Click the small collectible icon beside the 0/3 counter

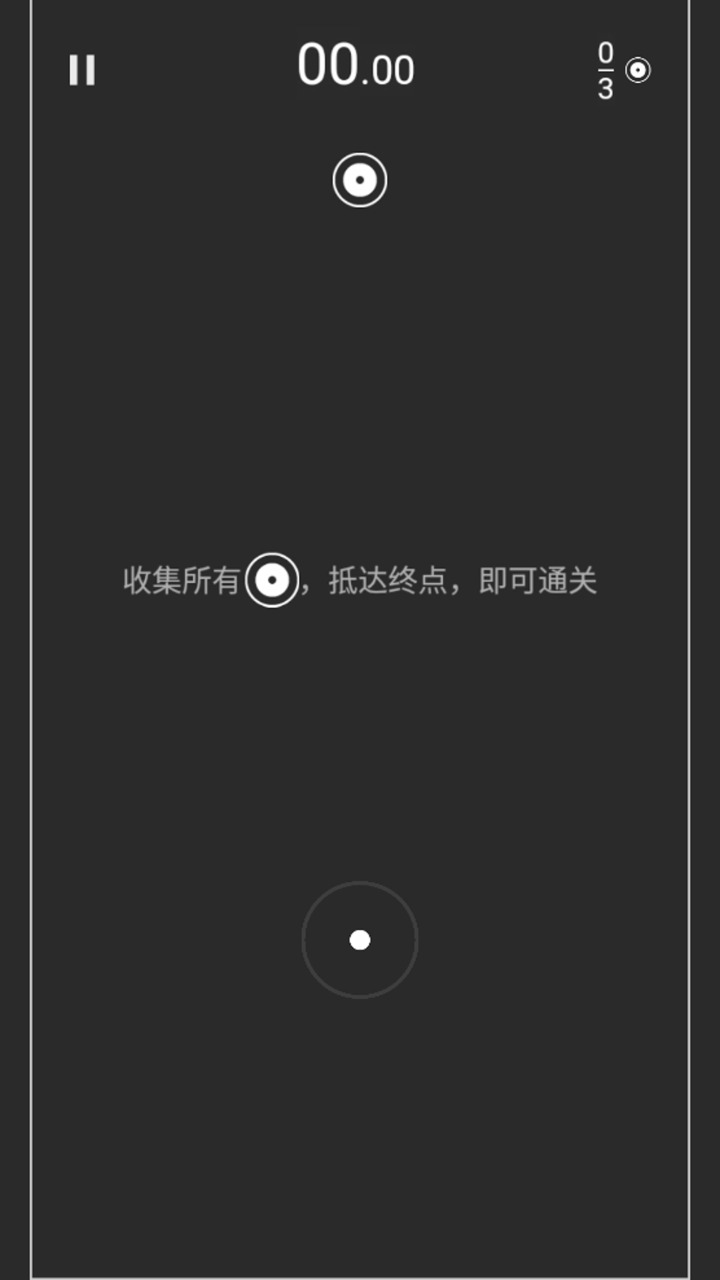tap(637, 68)
